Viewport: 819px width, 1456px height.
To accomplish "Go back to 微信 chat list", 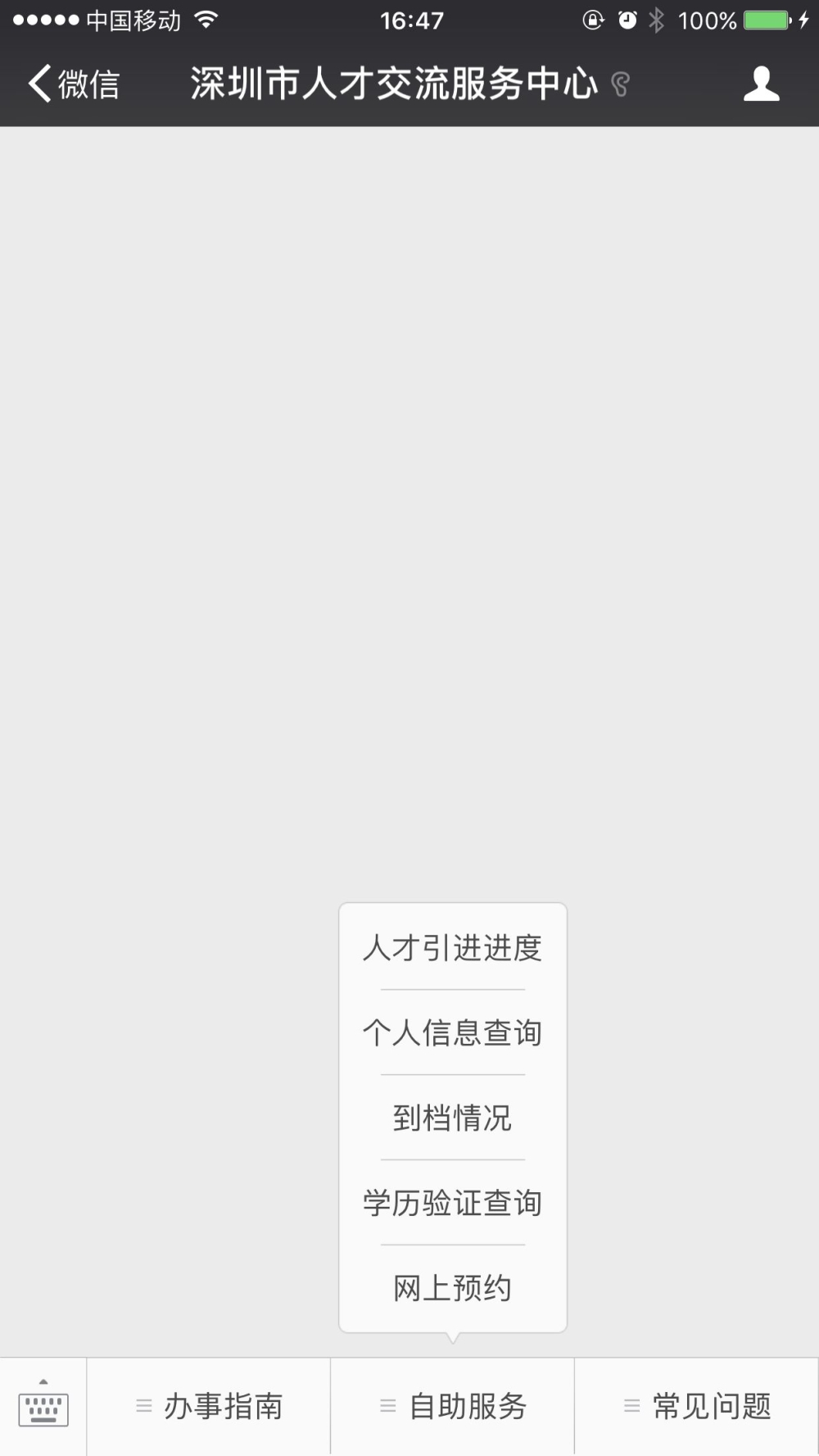I will (74, 84).
